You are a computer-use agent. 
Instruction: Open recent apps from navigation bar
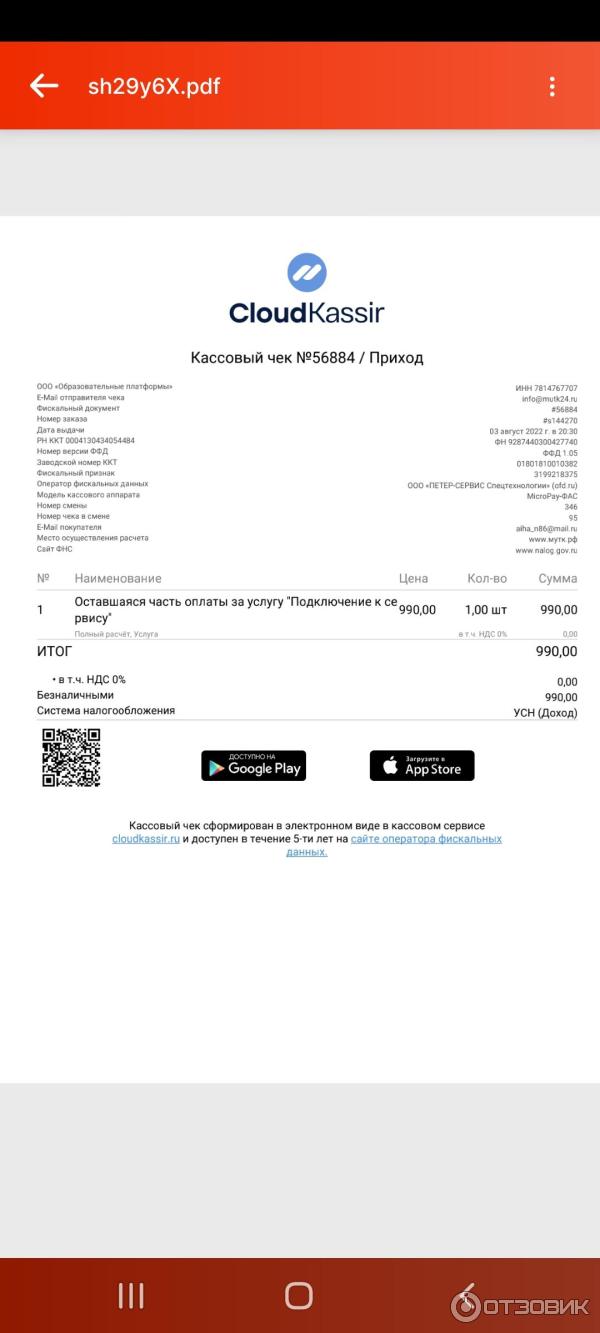[x=131, y=1296]
